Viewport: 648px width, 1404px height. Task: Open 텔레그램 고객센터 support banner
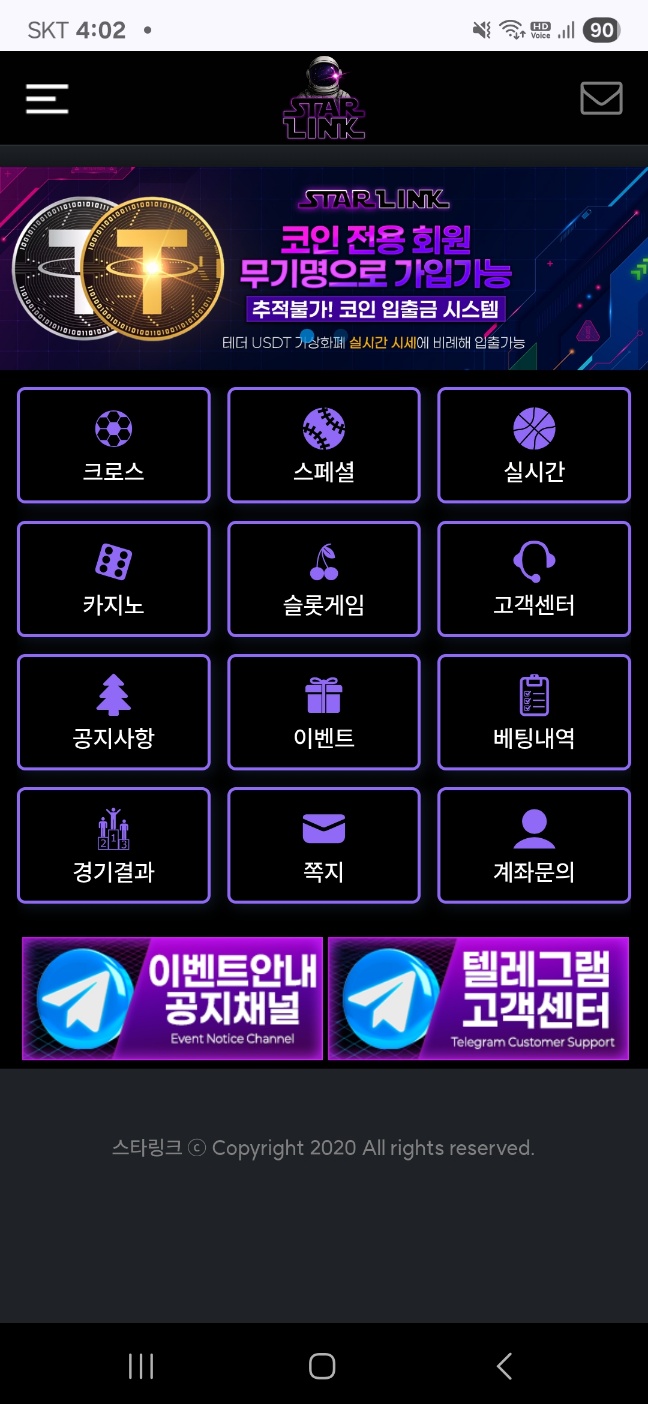pos(478,998)
